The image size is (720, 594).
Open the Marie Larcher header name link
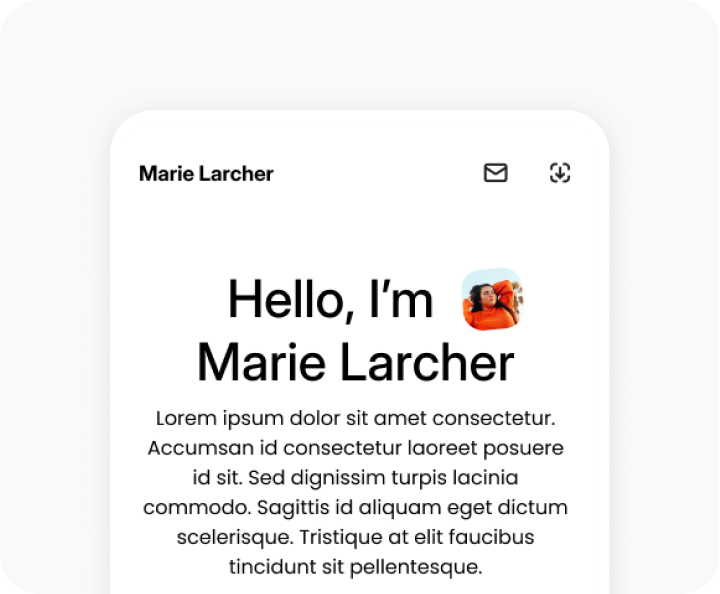(x=206, y=174)
